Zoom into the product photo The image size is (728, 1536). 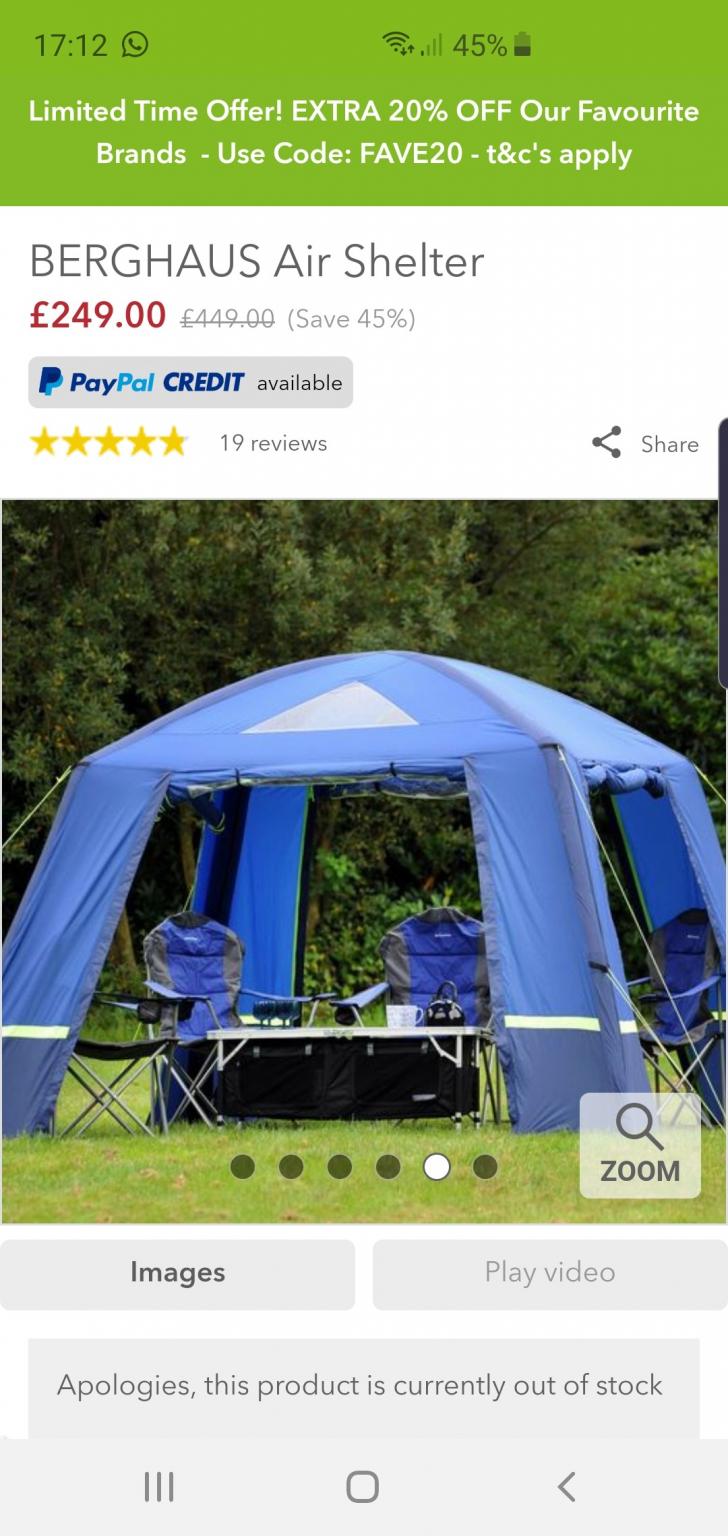[640, 1146]
